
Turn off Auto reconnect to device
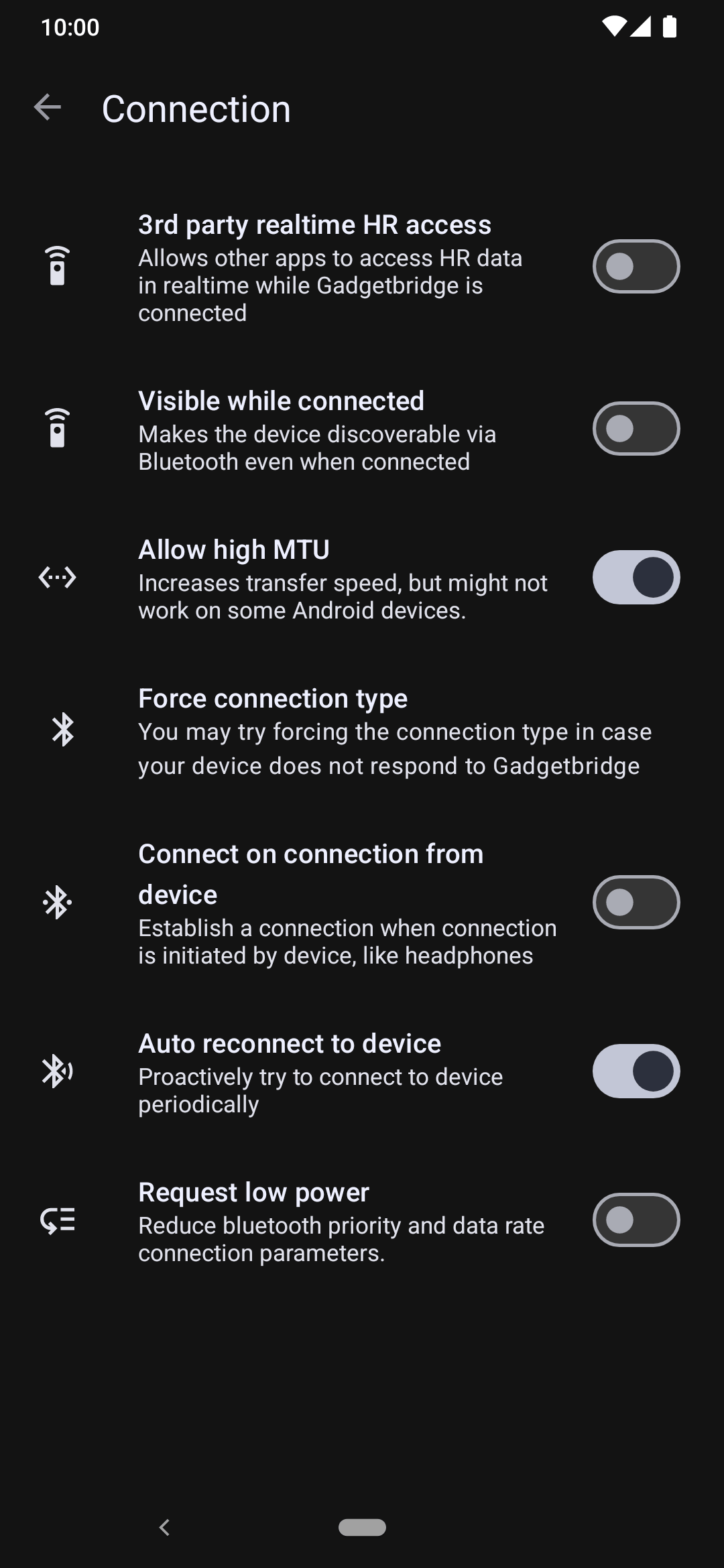tap(636, 1071)
